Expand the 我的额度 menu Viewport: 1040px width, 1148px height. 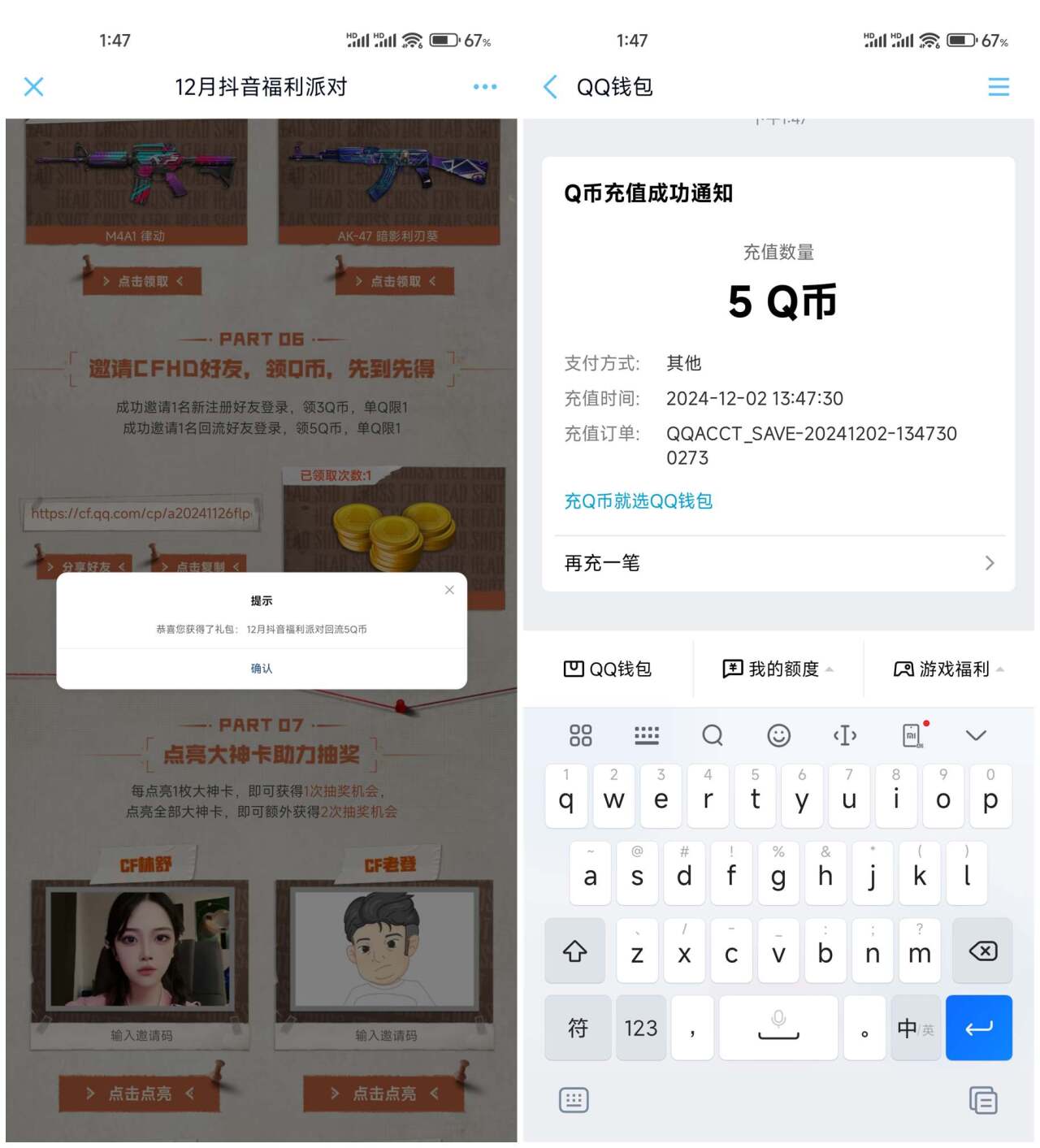tap(778, 669)
